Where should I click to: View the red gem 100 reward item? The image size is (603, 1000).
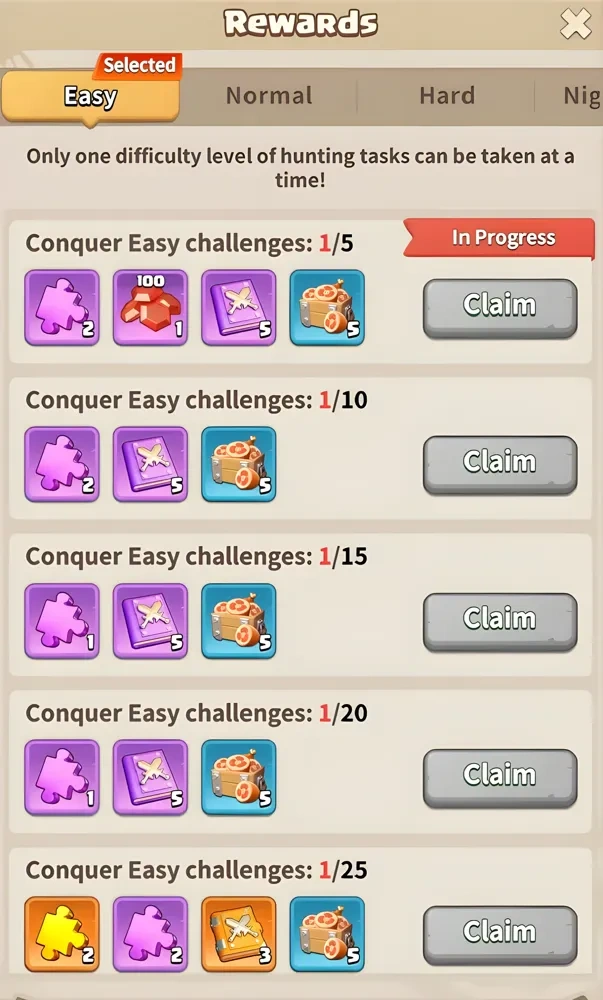pos(150,307)
